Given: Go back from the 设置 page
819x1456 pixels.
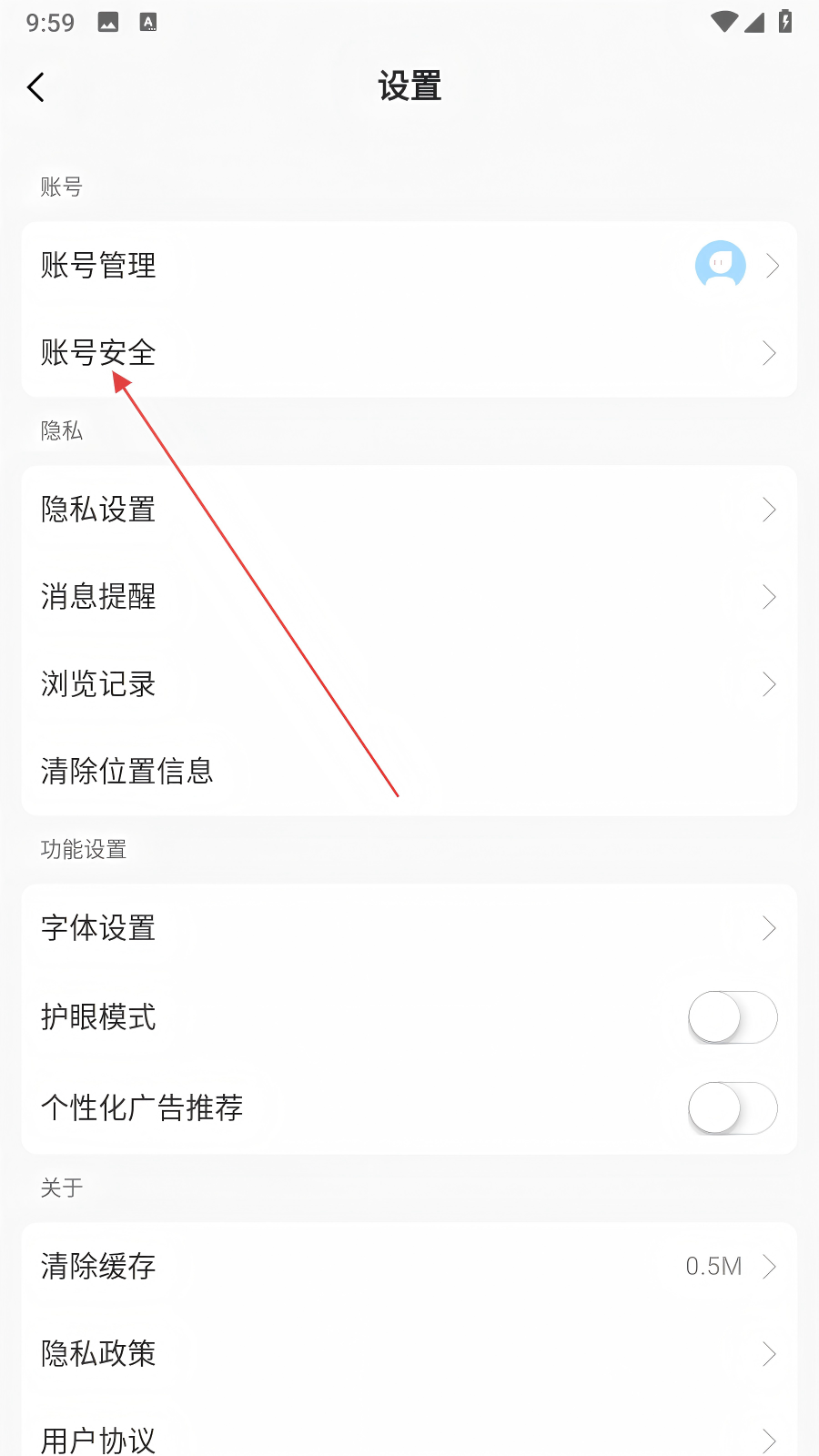Looking at the screenshot, I should (36, 87).
